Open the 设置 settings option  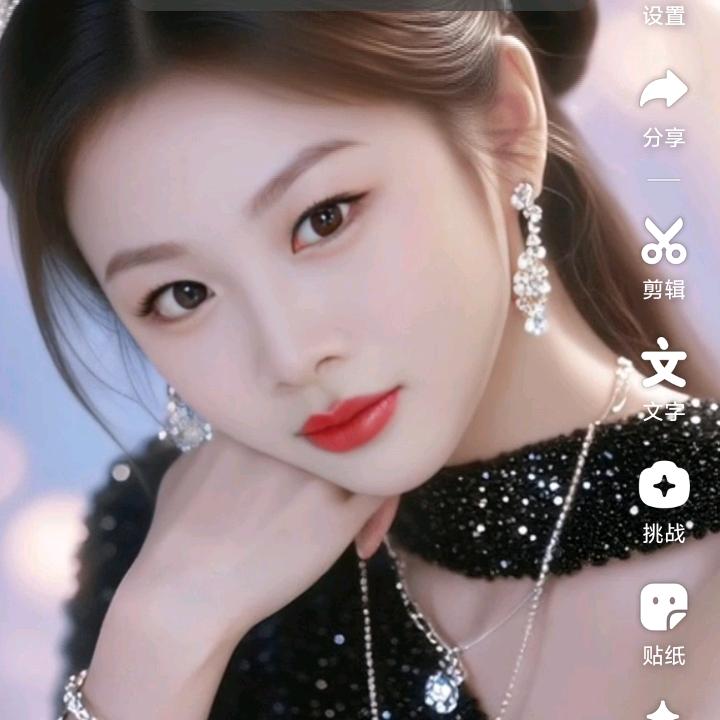point(664,15)
